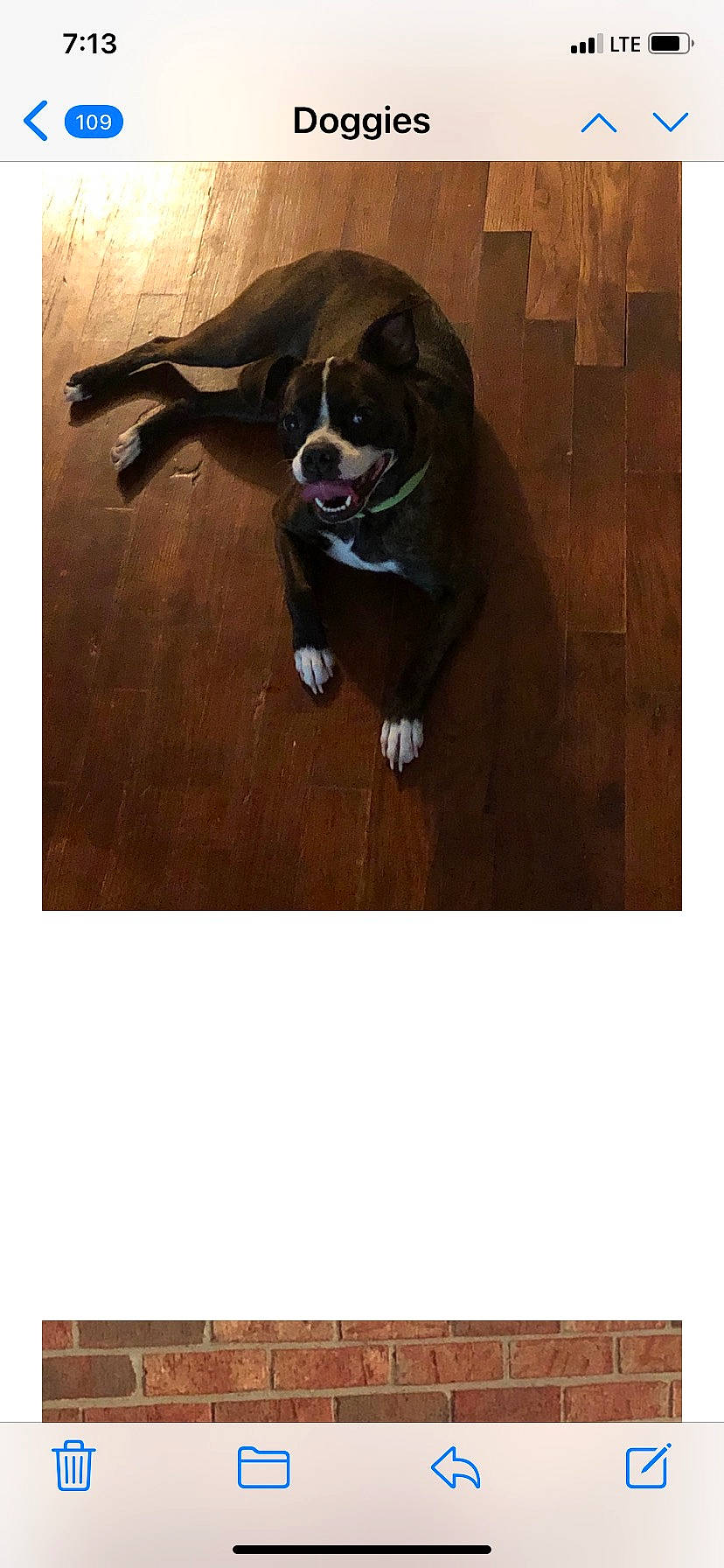Compose a new email
724x1568 pixels.
tap(648, 1466)
